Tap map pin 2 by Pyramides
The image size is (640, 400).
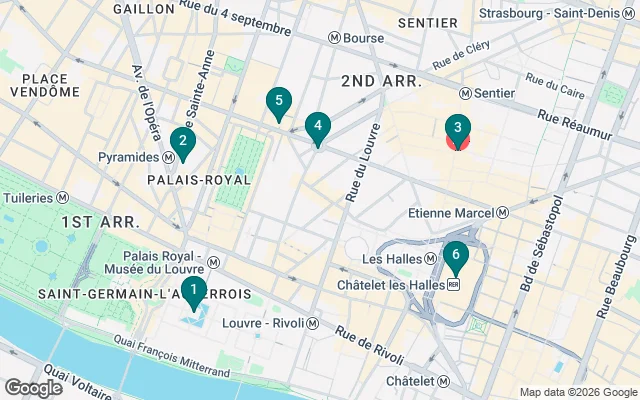click(182, 142)
